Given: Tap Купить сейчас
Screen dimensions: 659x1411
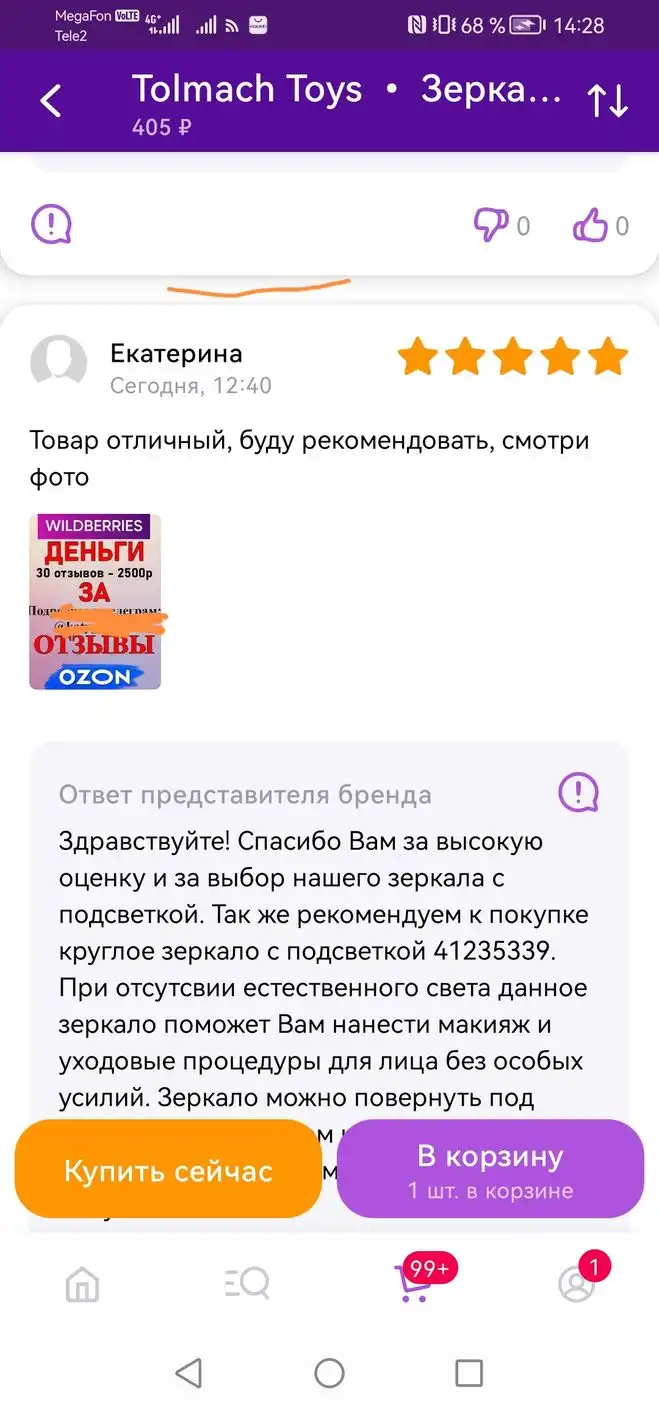Looking at the screenshot, I should pyautogui.click(x=168, y=1169).
